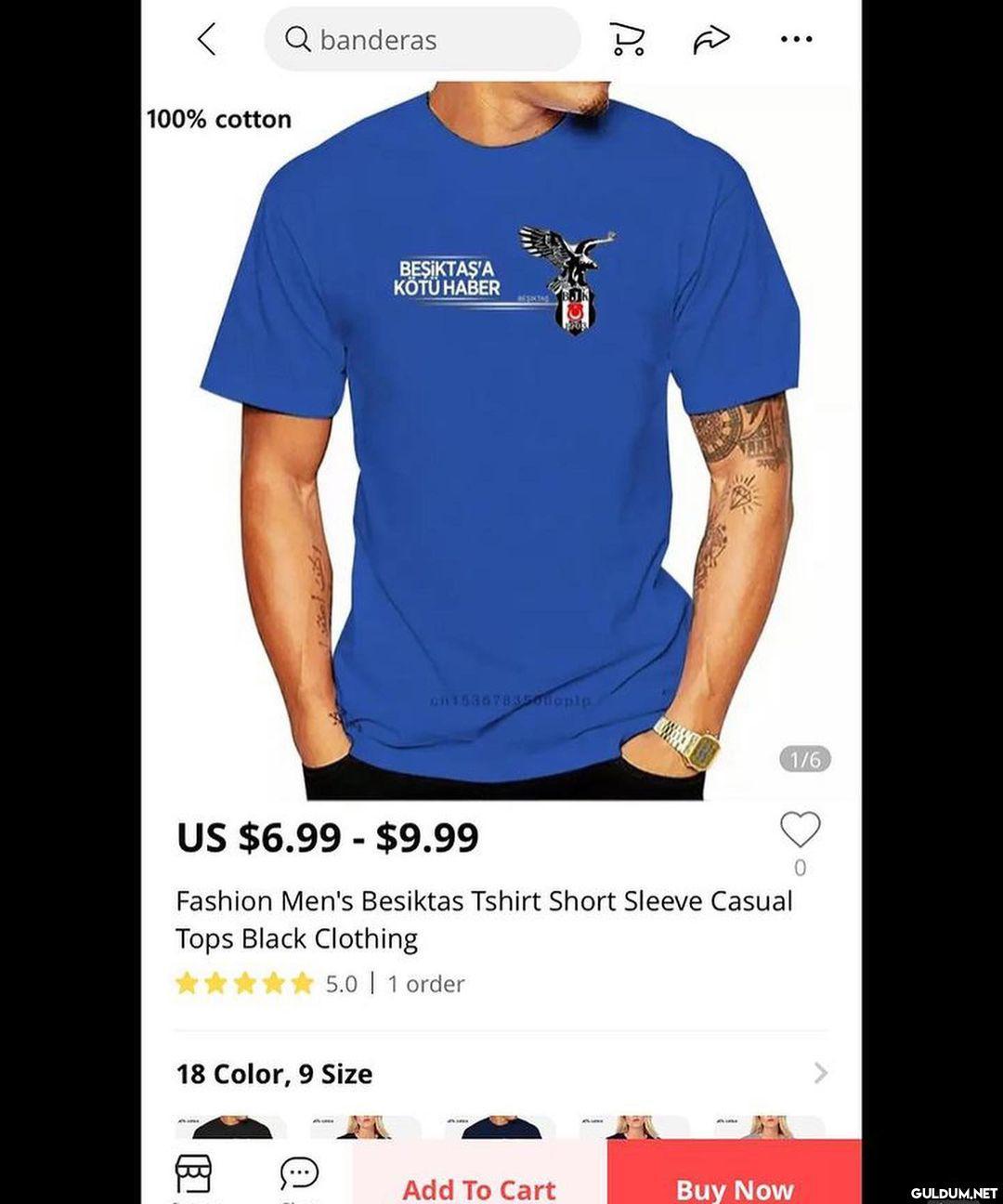Tap Add To Cart
The image size is (1003, 1204).
coord(479,1187)
